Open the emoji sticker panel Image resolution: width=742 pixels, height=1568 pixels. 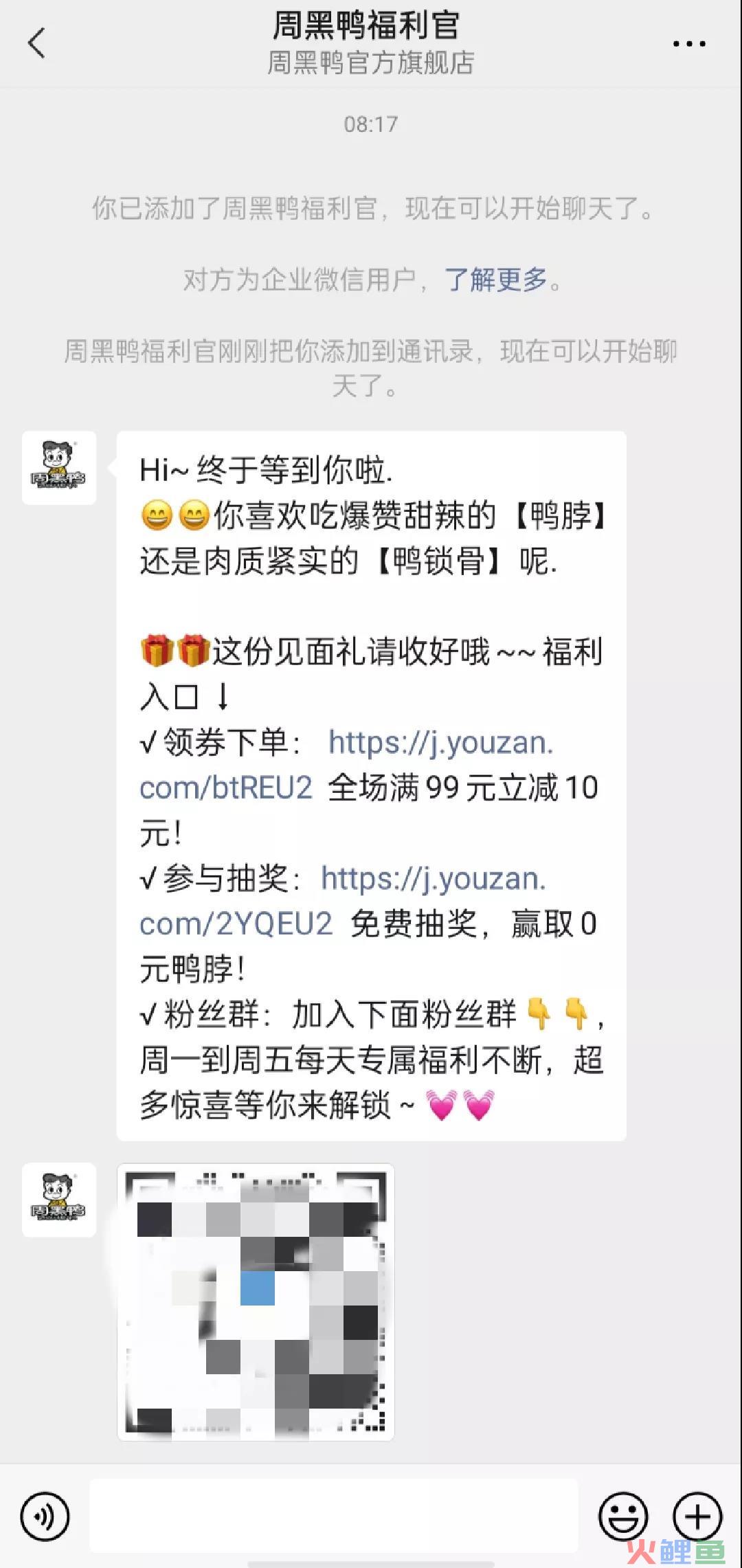pyautogui.click(x=622, y=1515)
